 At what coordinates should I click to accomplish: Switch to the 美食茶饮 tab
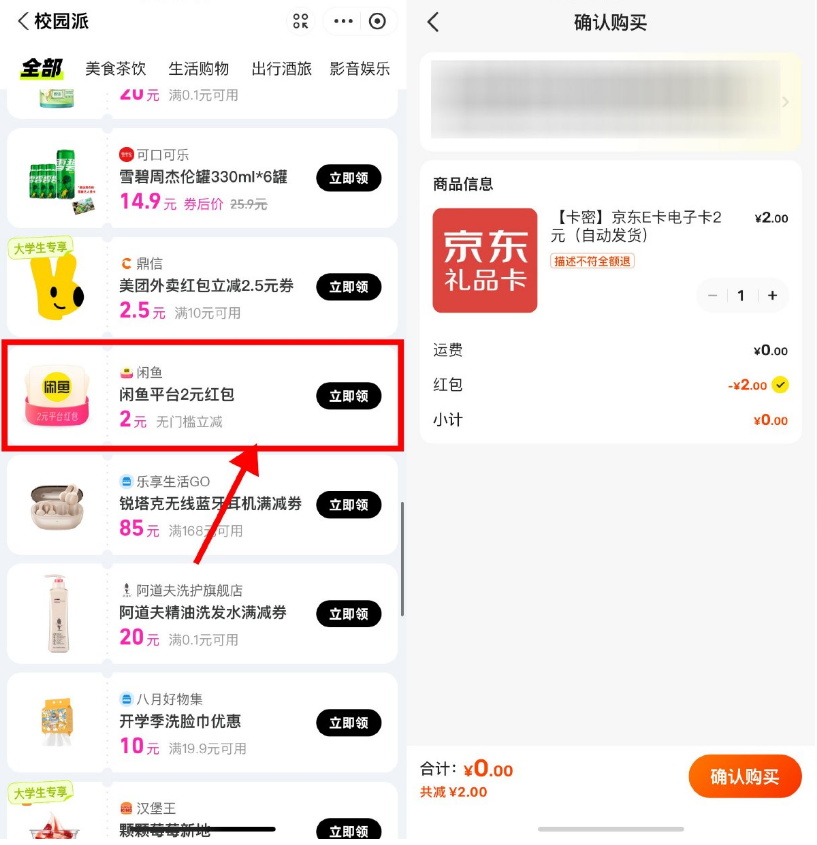point(115,69)
